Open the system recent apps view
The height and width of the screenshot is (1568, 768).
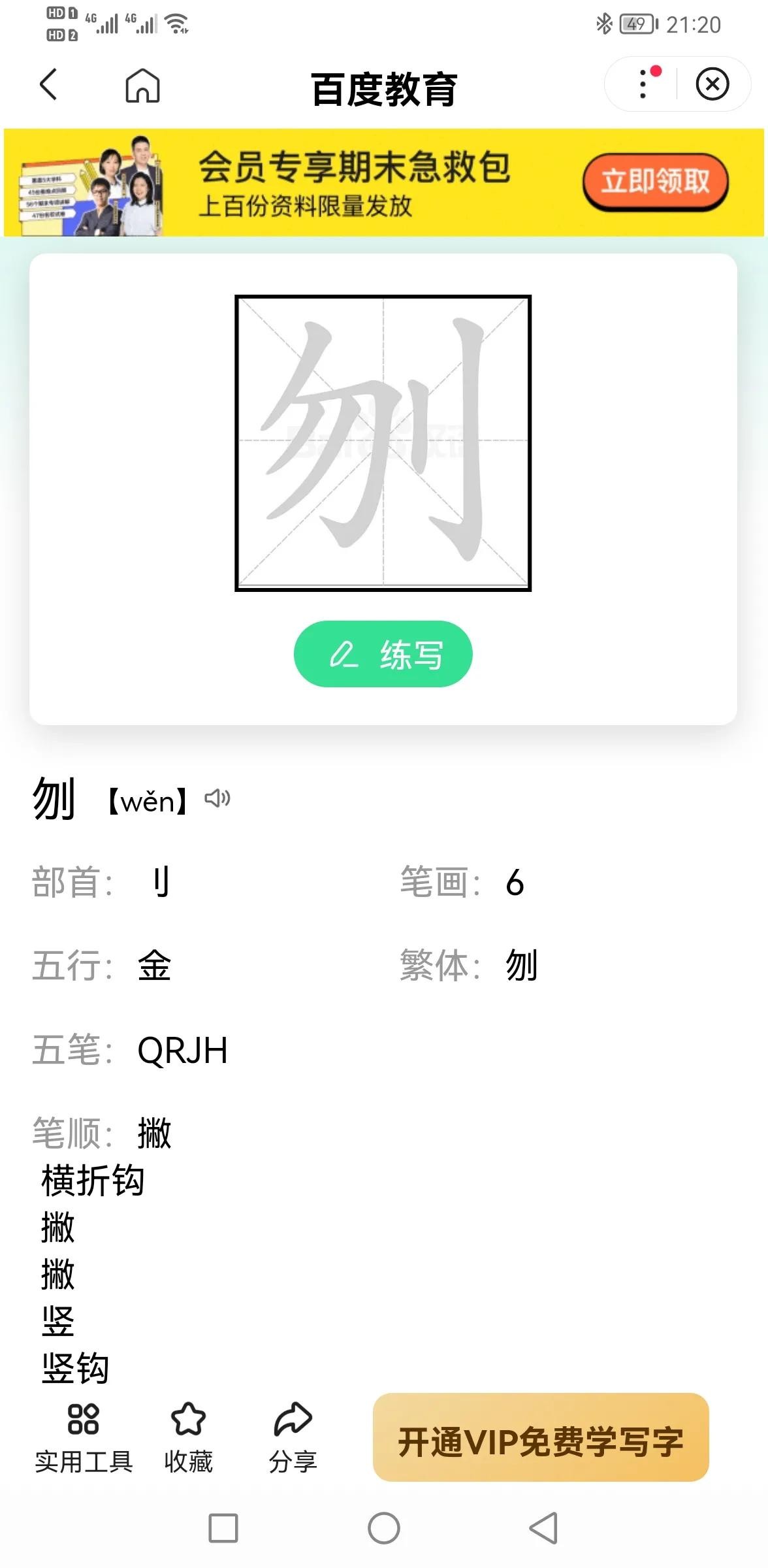pyautogui.click(x=223, y=1528)
